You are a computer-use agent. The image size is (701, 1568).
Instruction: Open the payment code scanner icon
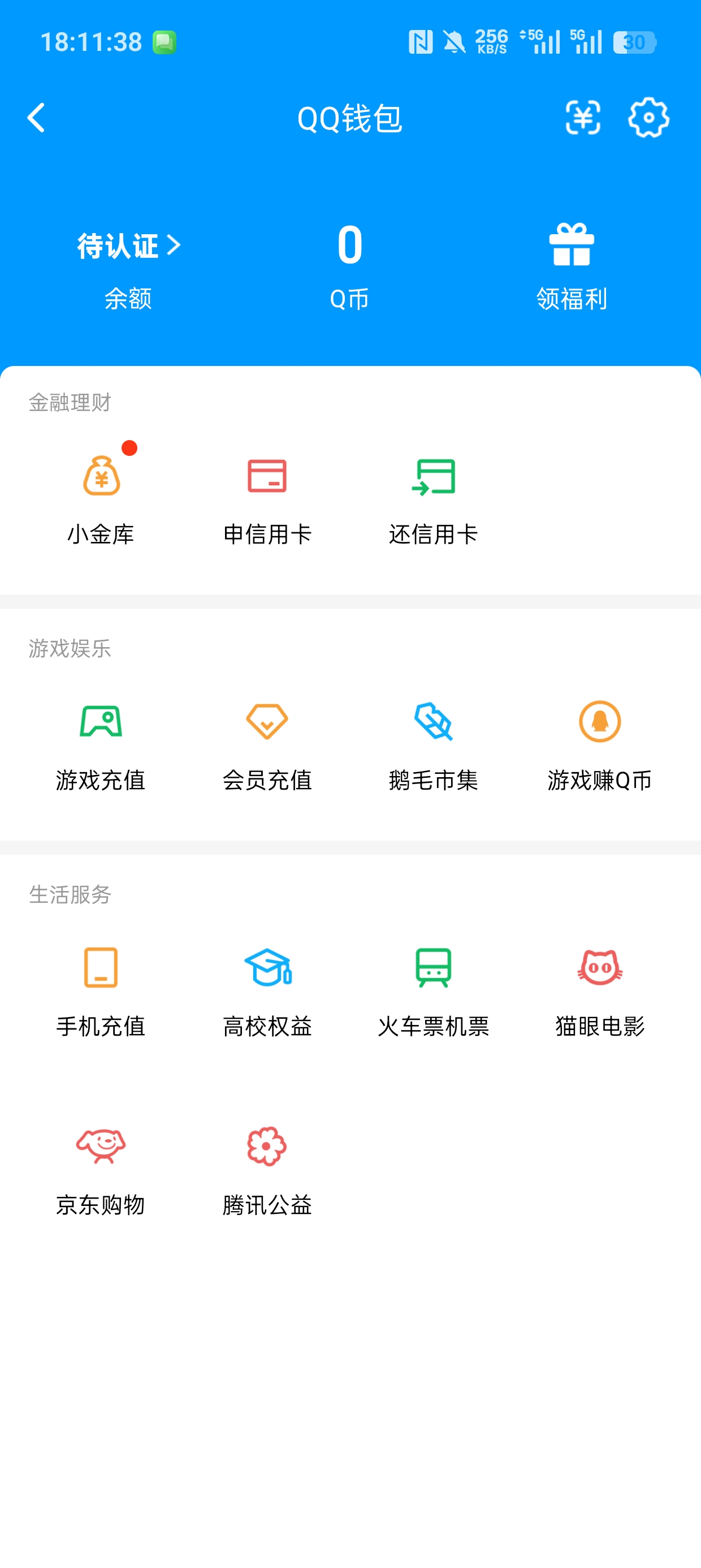tap(582, 118)
